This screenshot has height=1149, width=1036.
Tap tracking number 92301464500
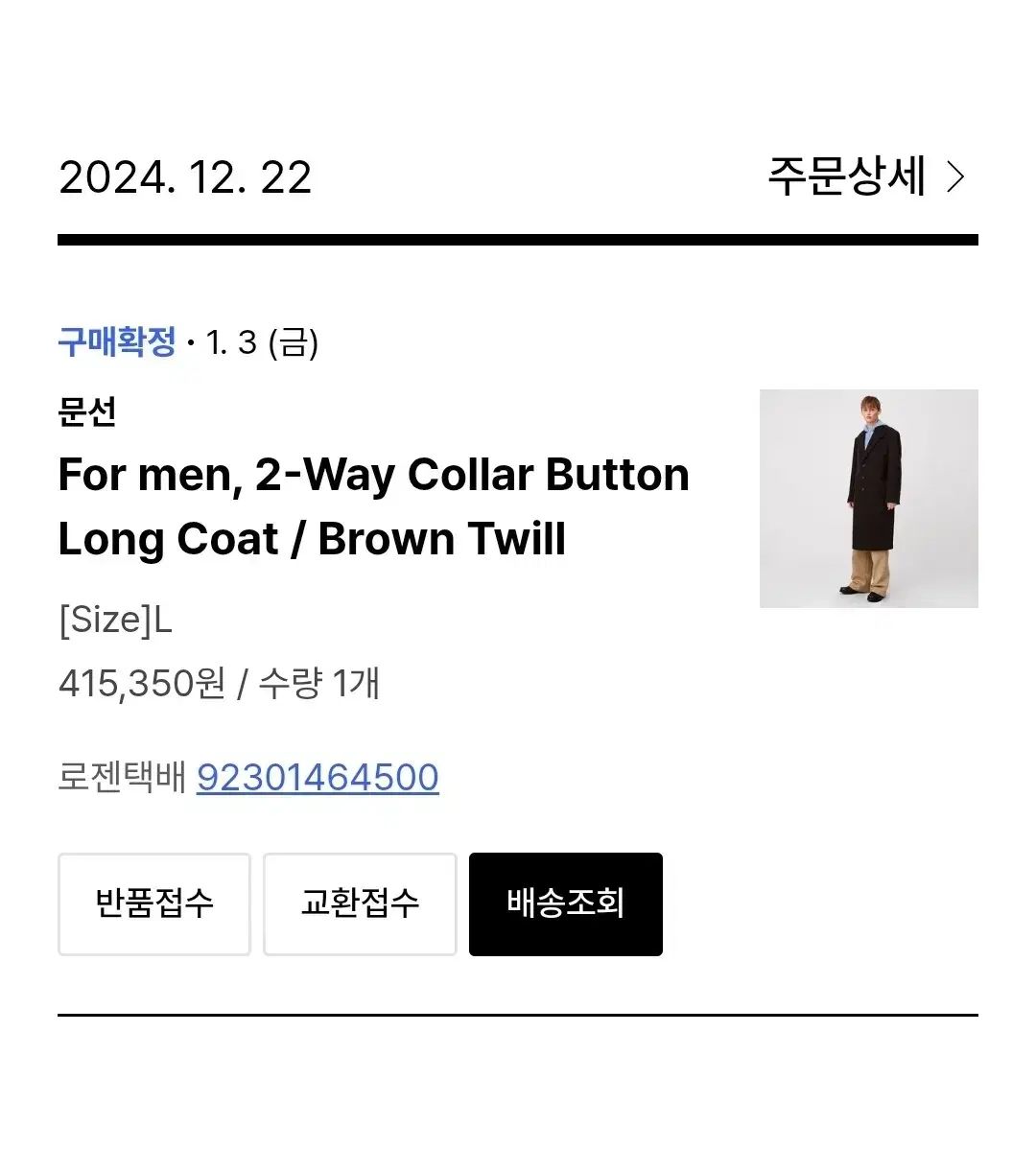tap(318, 777)
